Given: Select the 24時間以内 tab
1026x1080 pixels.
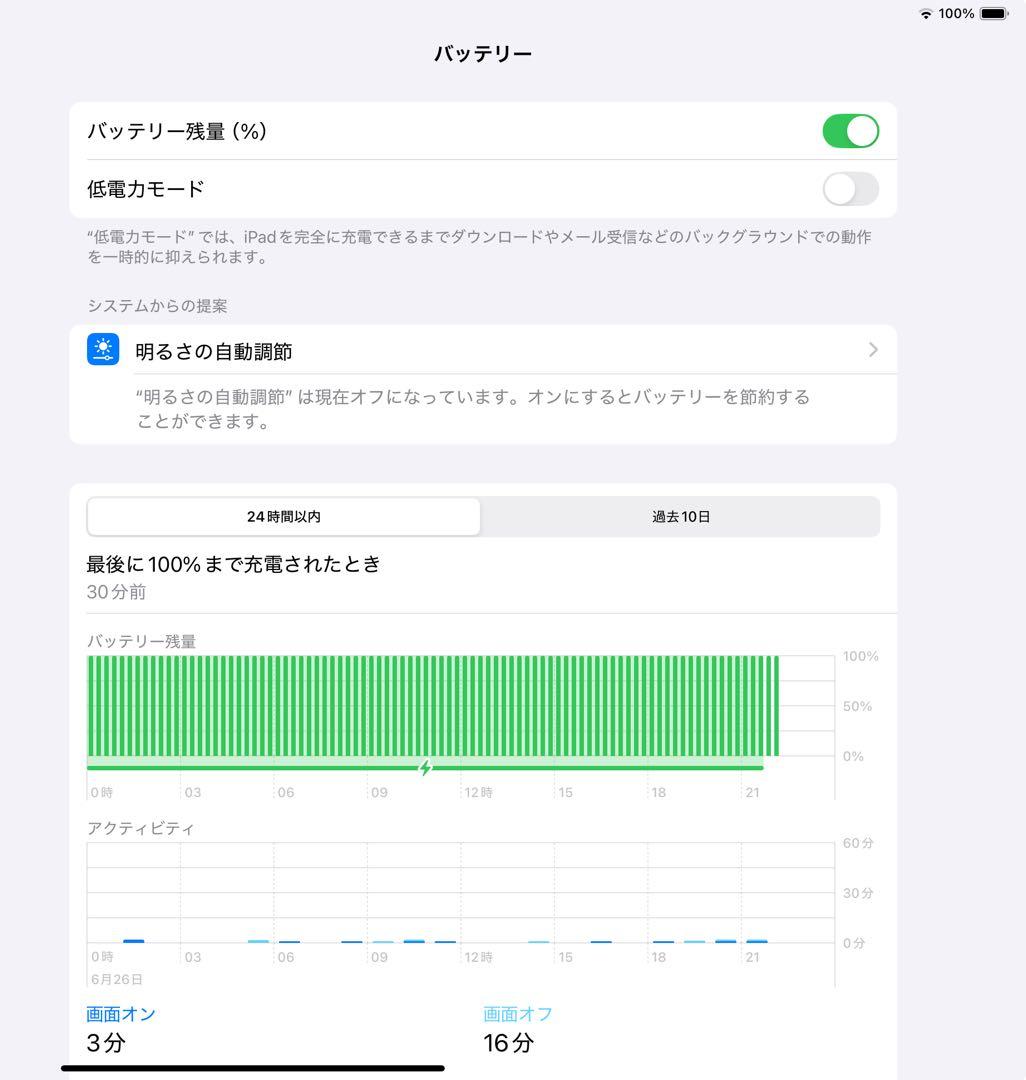Looking at the screenshot, I should [x=283, y=516].
